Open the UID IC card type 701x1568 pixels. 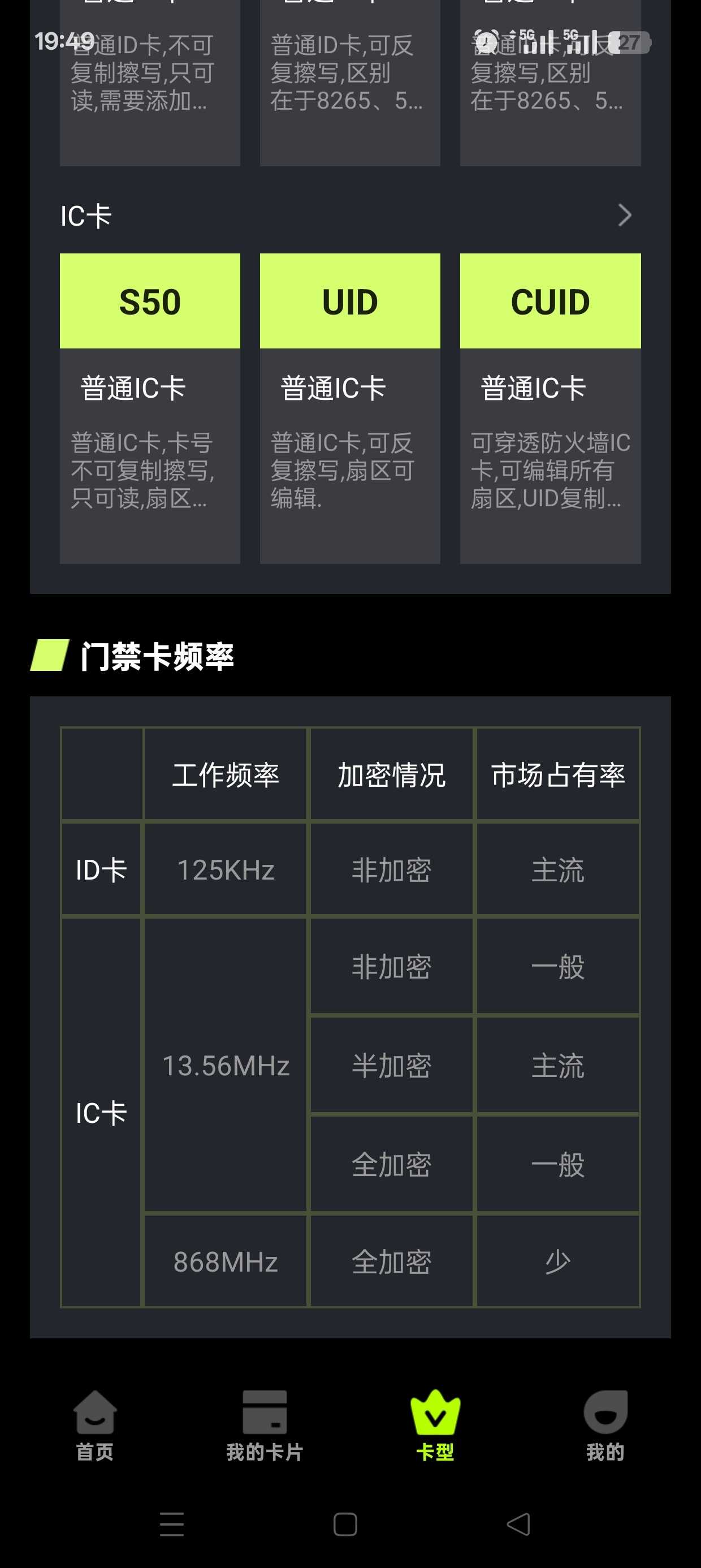tap(350, 408)
